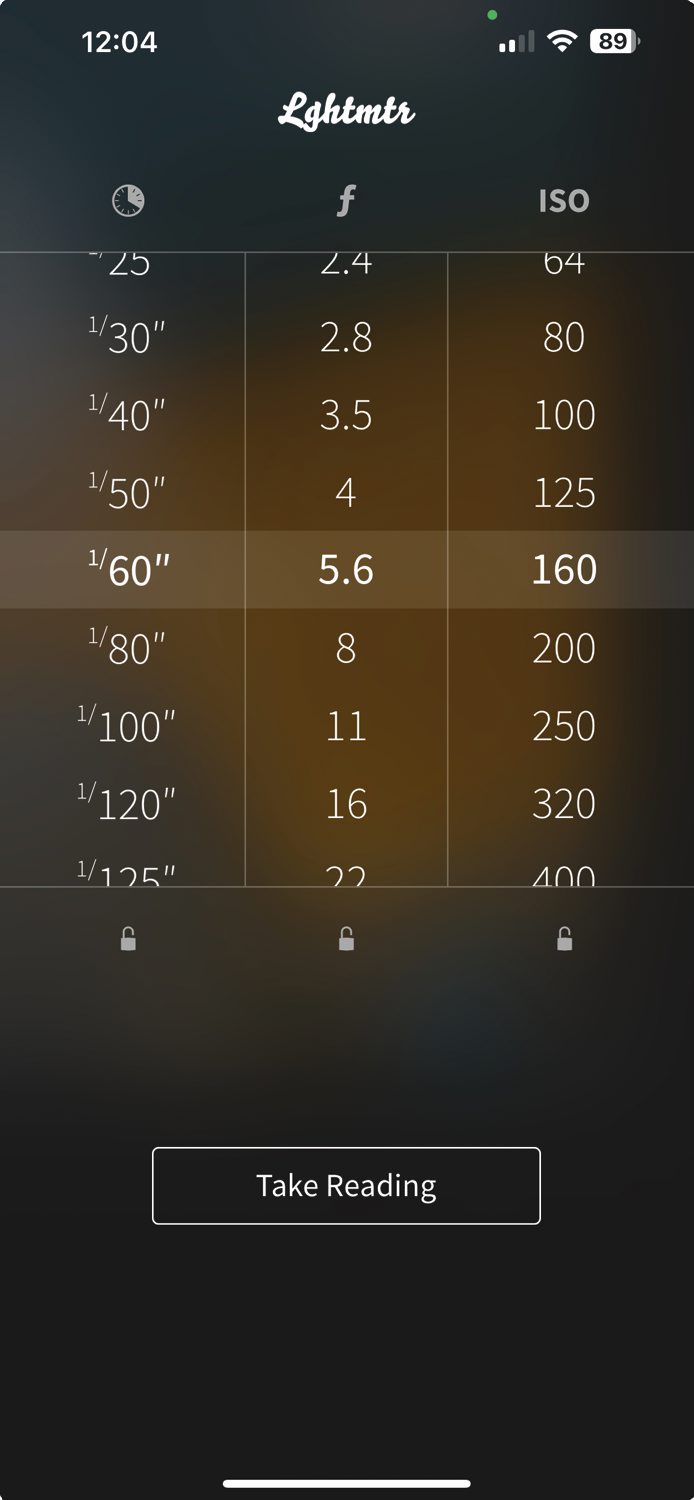Select shutter speed 1/50"

tap(126, 492)
